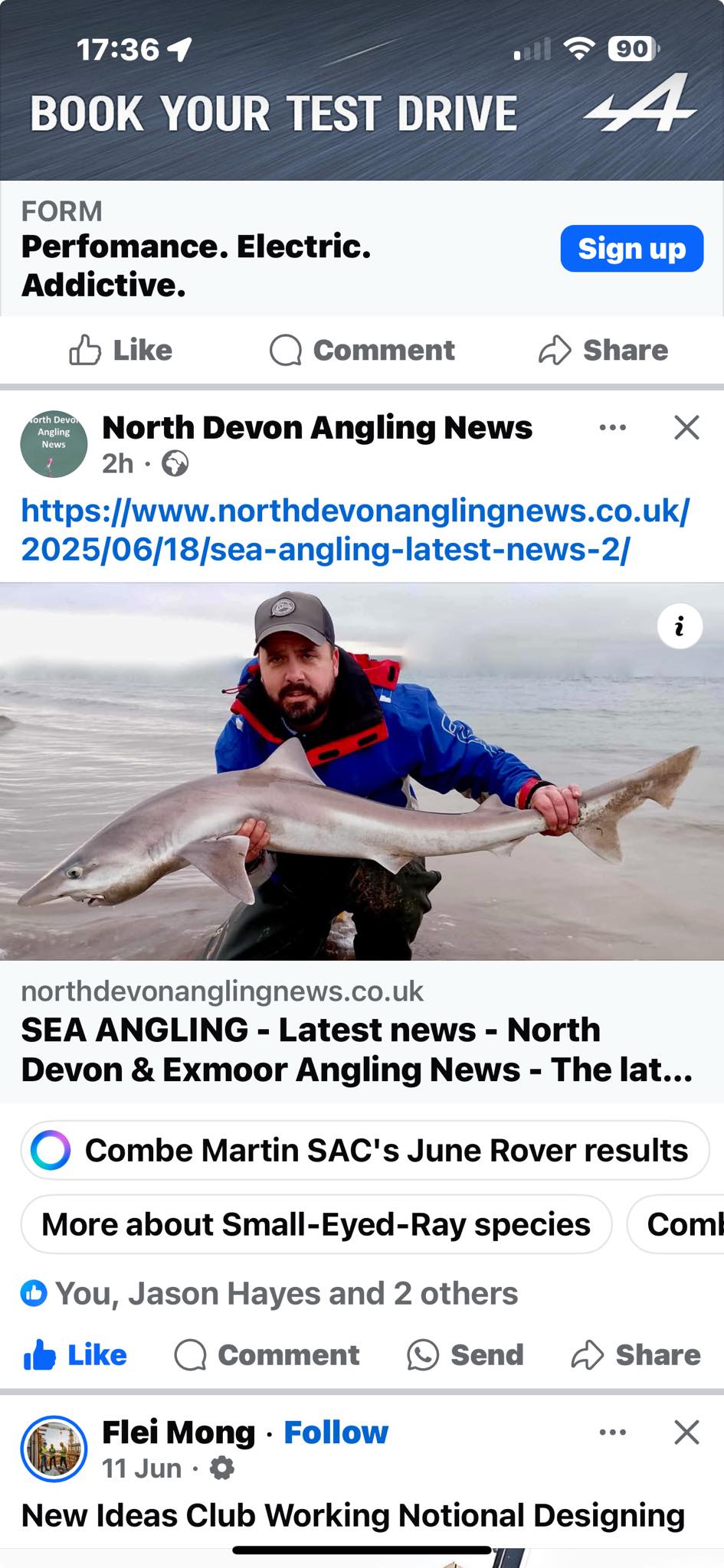Ask about Combe Martin SAC's June Rover results
This screenshot has height=1568, width=724.
365,1150
